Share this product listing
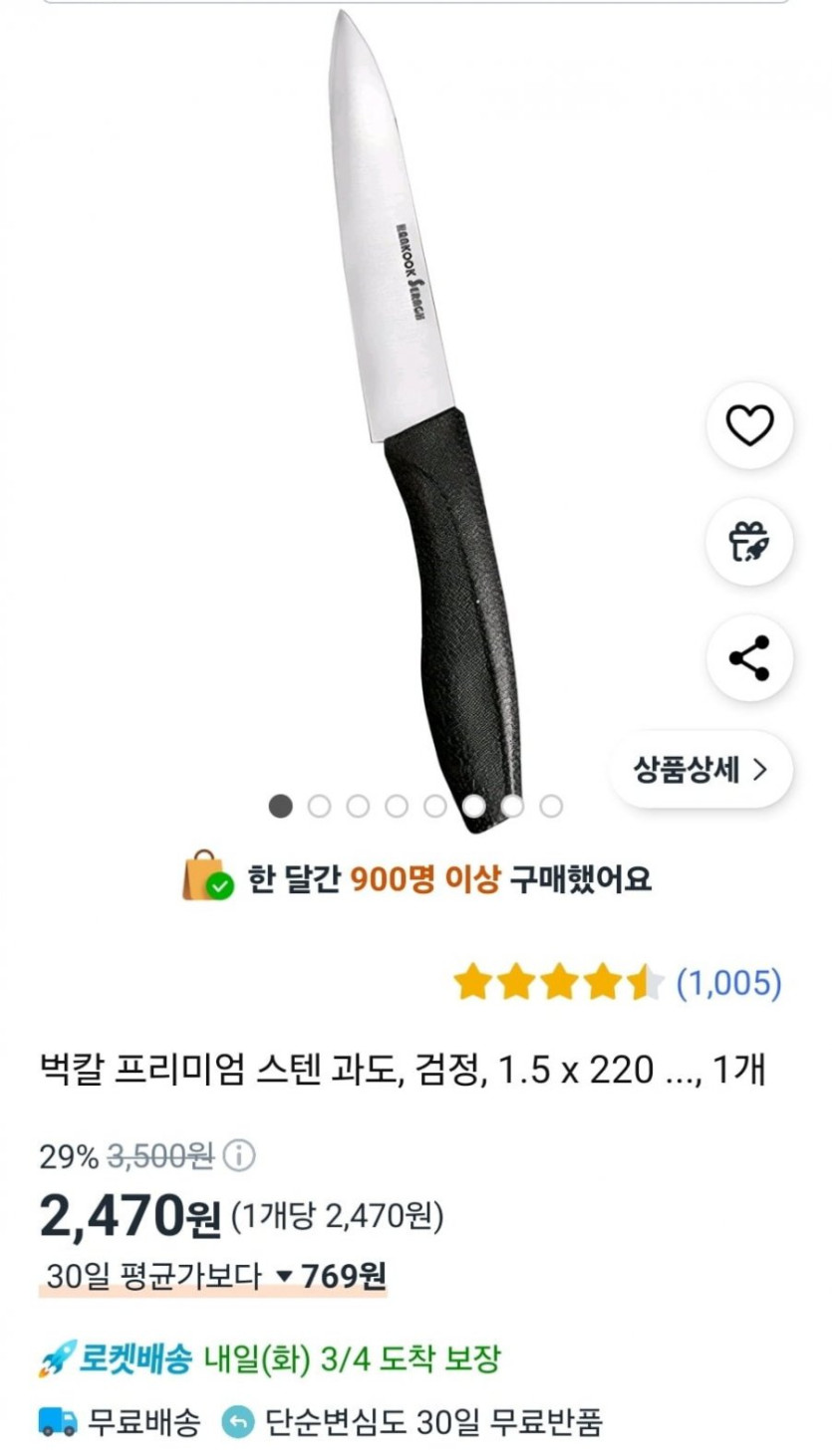 pos(749,658)
